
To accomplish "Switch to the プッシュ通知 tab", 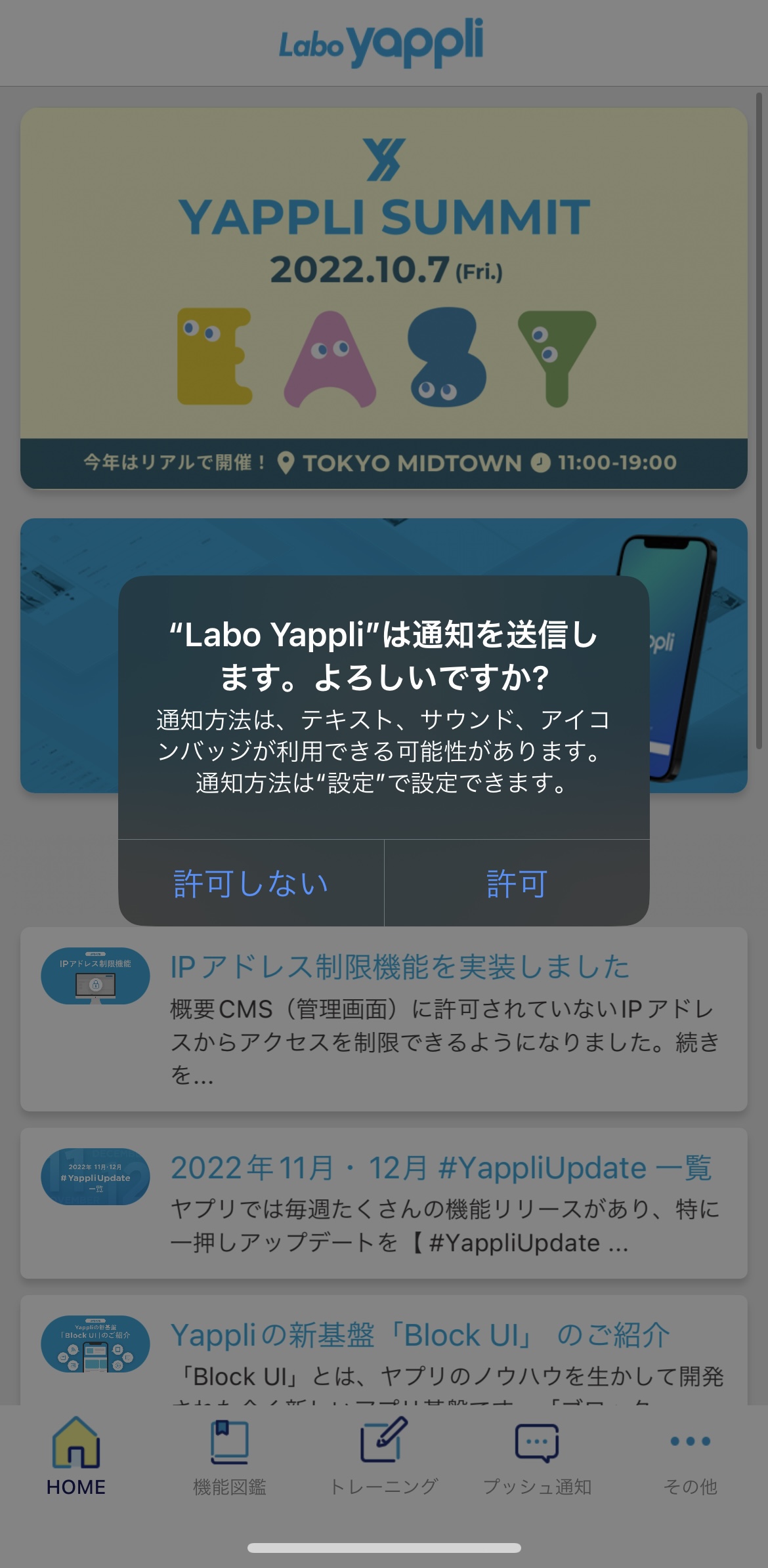I will [x=537, y=1457].
